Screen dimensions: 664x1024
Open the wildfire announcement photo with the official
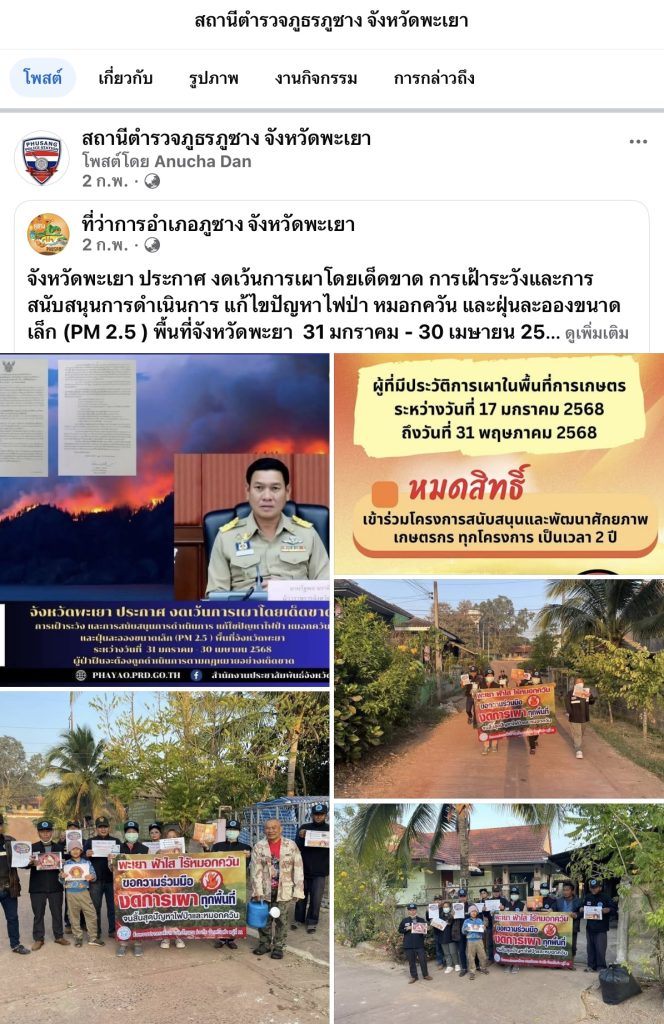pos(165,519)
